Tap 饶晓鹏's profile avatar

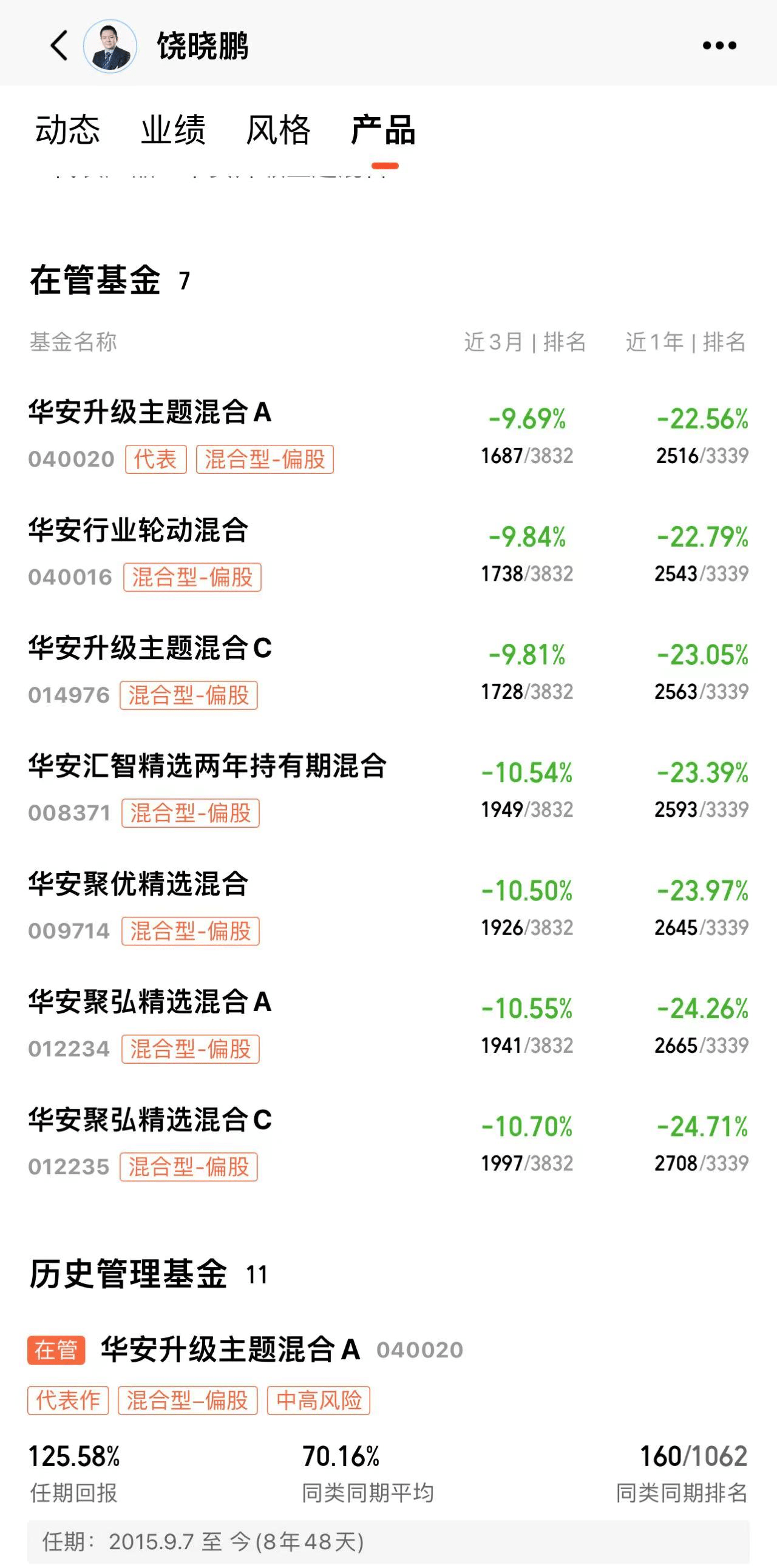(110, 46)
